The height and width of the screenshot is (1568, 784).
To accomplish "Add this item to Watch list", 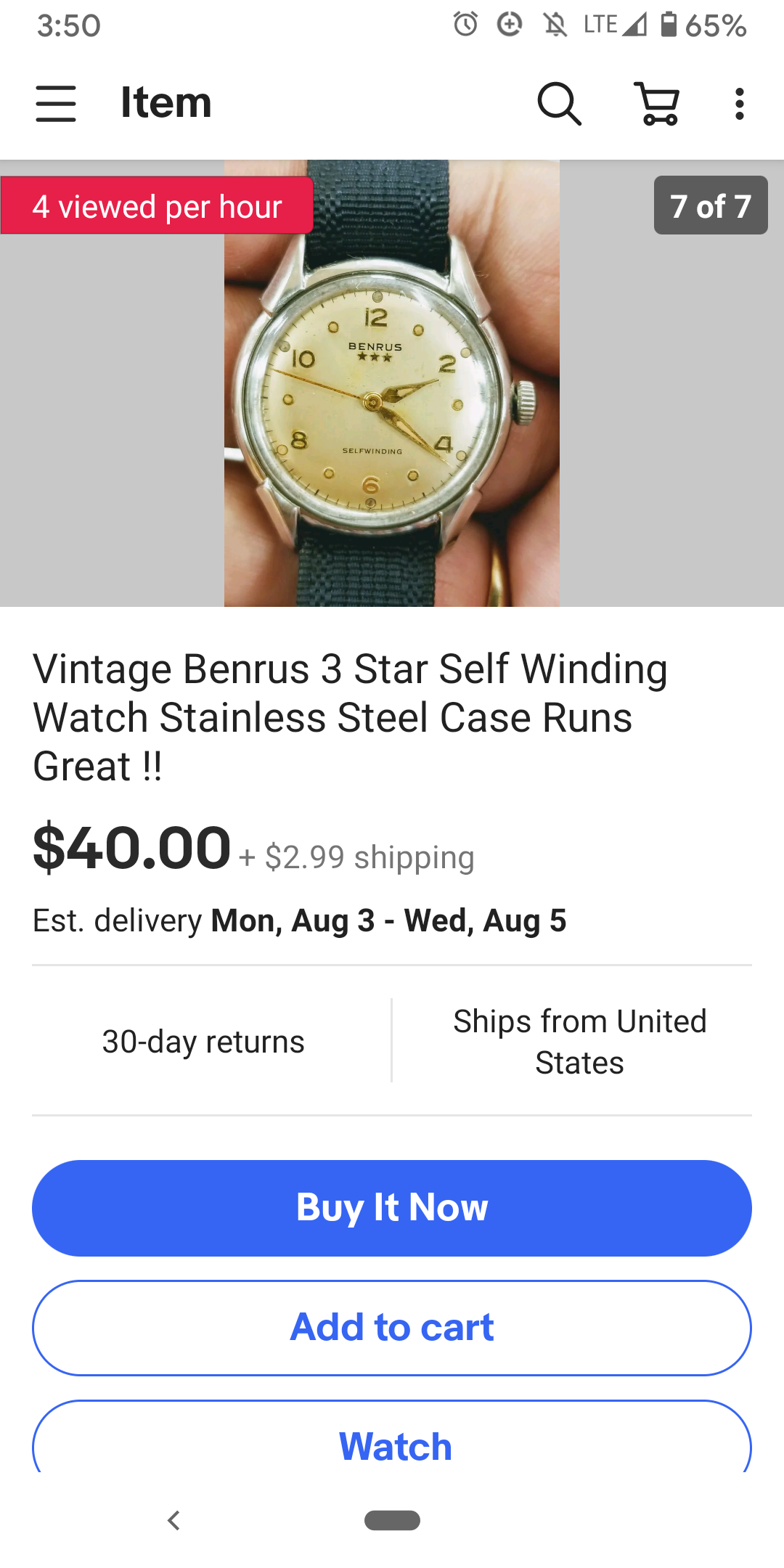I will coord(392,1445).
